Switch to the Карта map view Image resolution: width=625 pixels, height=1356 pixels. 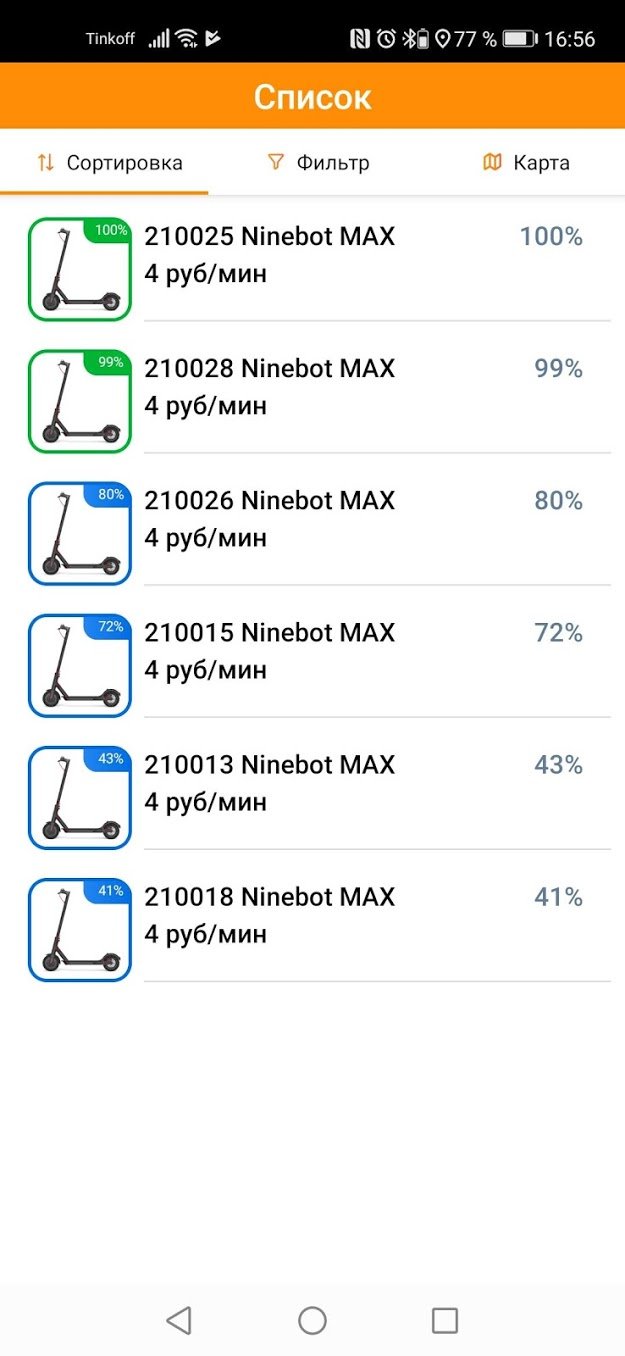[x=526, y=163]
